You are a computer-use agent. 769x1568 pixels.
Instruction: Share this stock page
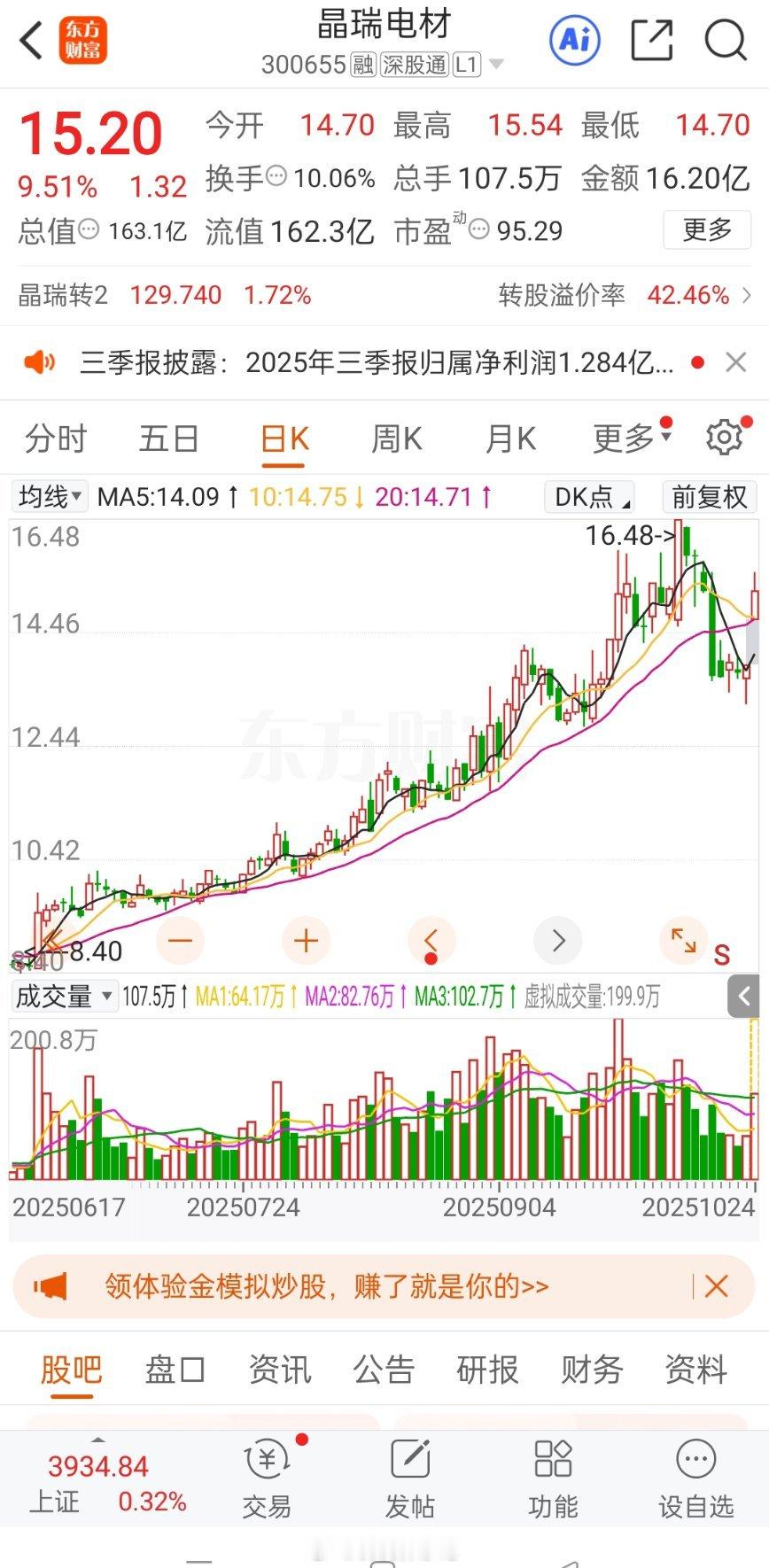pos(651,40)
